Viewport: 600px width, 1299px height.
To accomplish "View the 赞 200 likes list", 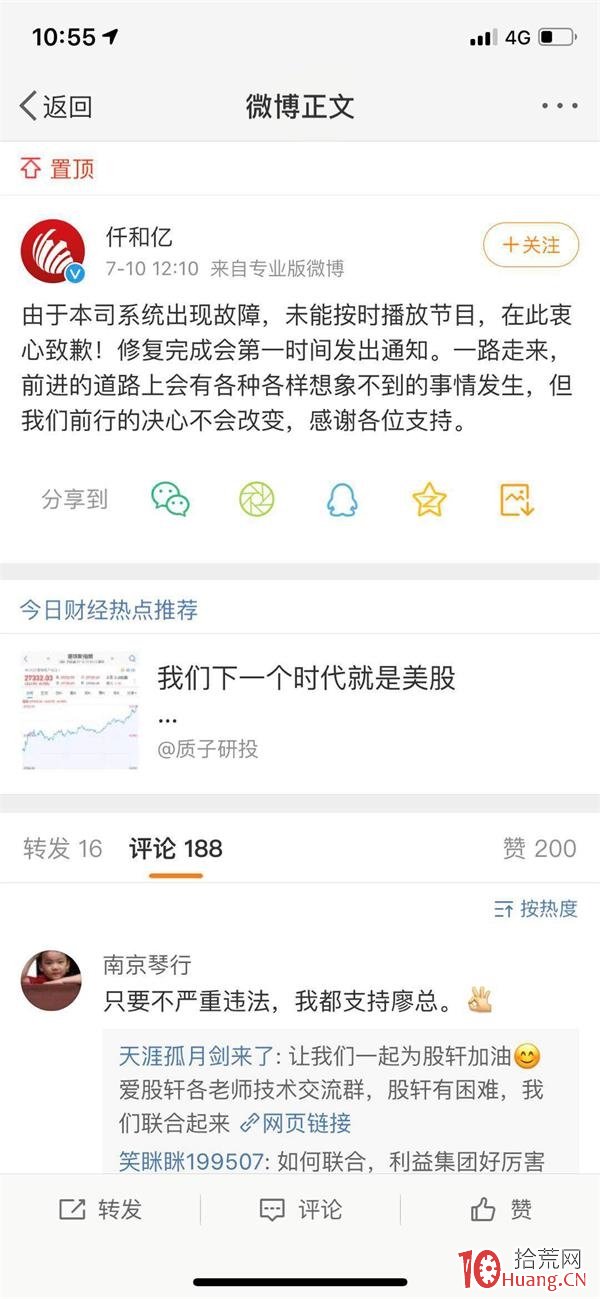I will tap(540, 849).
